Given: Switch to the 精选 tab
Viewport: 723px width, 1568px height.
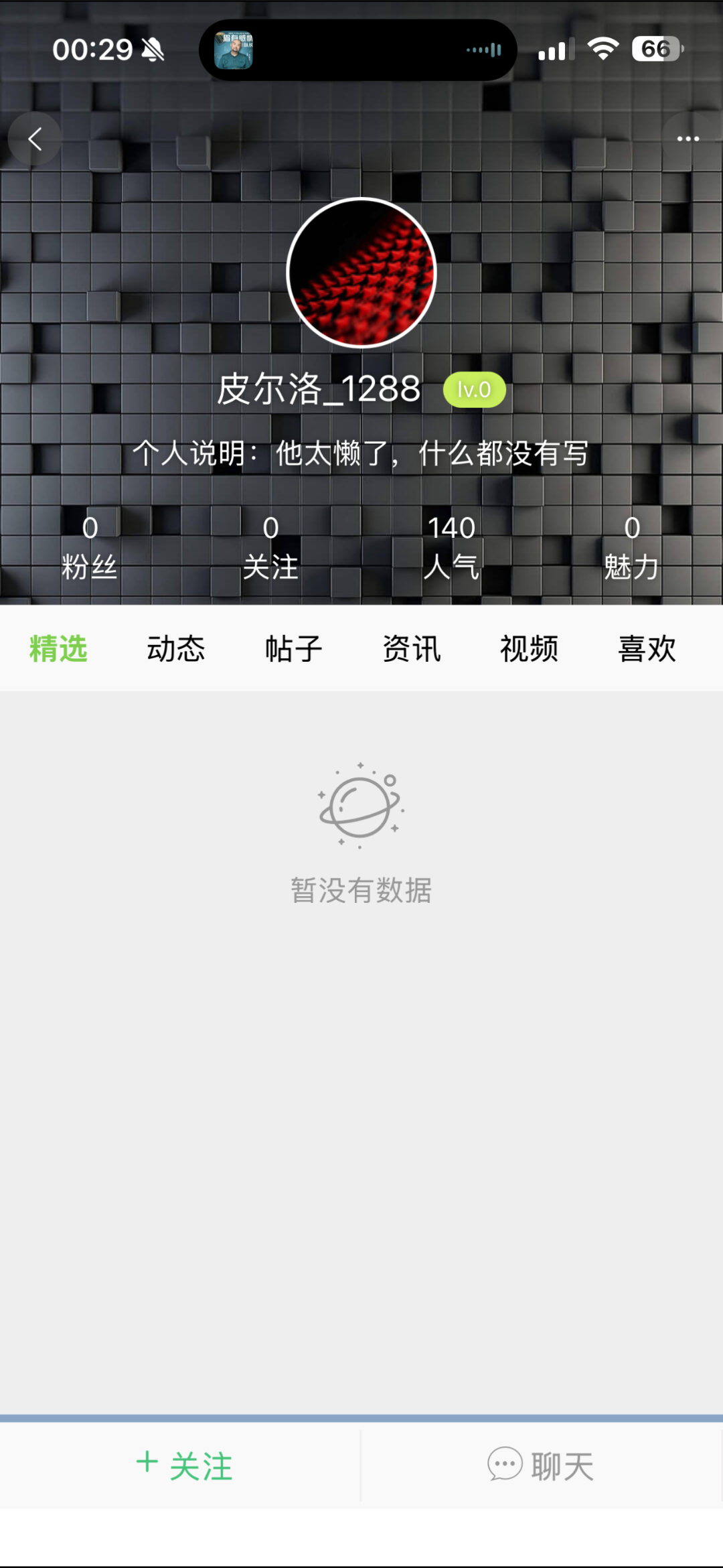Looking at the screenshot, I should coord(58,648).
